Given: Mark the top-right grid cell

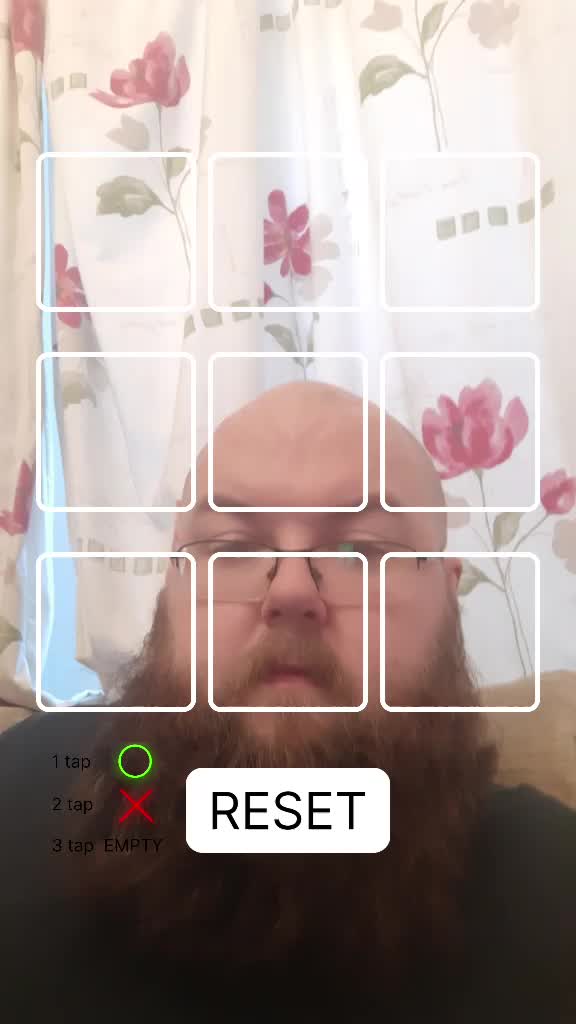Looking at the screenshot, I should point(460,232).
